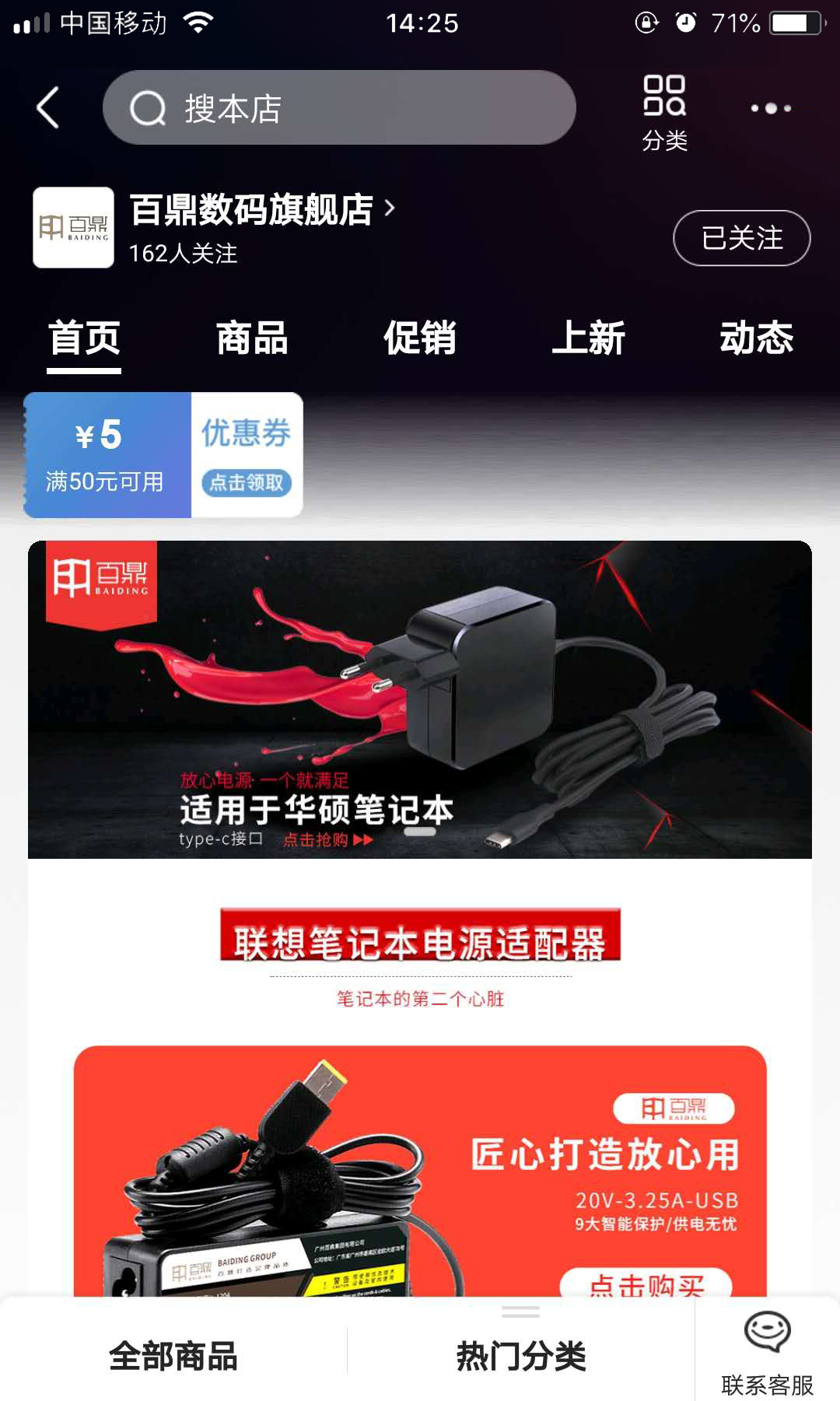The image size is (840, 1401).
Task: Open 百鼎数码旗舰店 store details
Action: click(x=261, y=209)
